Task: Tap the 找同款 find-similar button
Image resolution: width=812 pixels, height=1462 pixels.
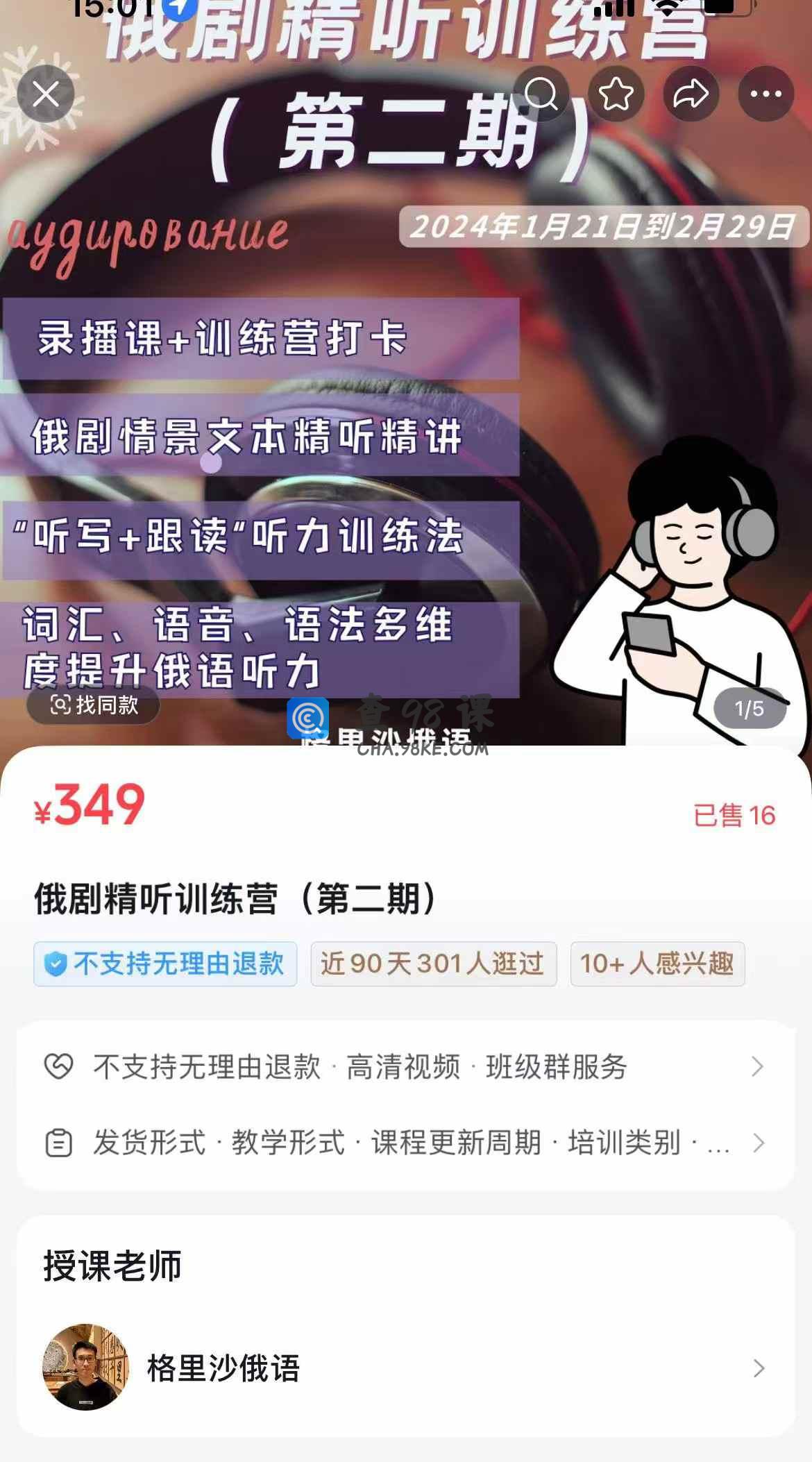Action: [x=94, y=705]
